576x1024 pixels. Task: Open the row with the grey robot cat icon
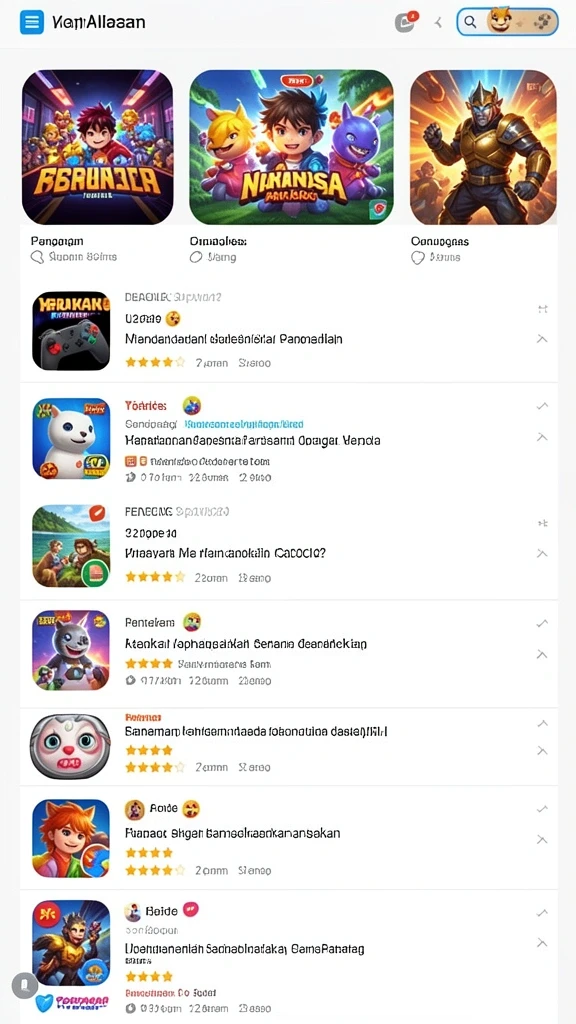[289, 650]
